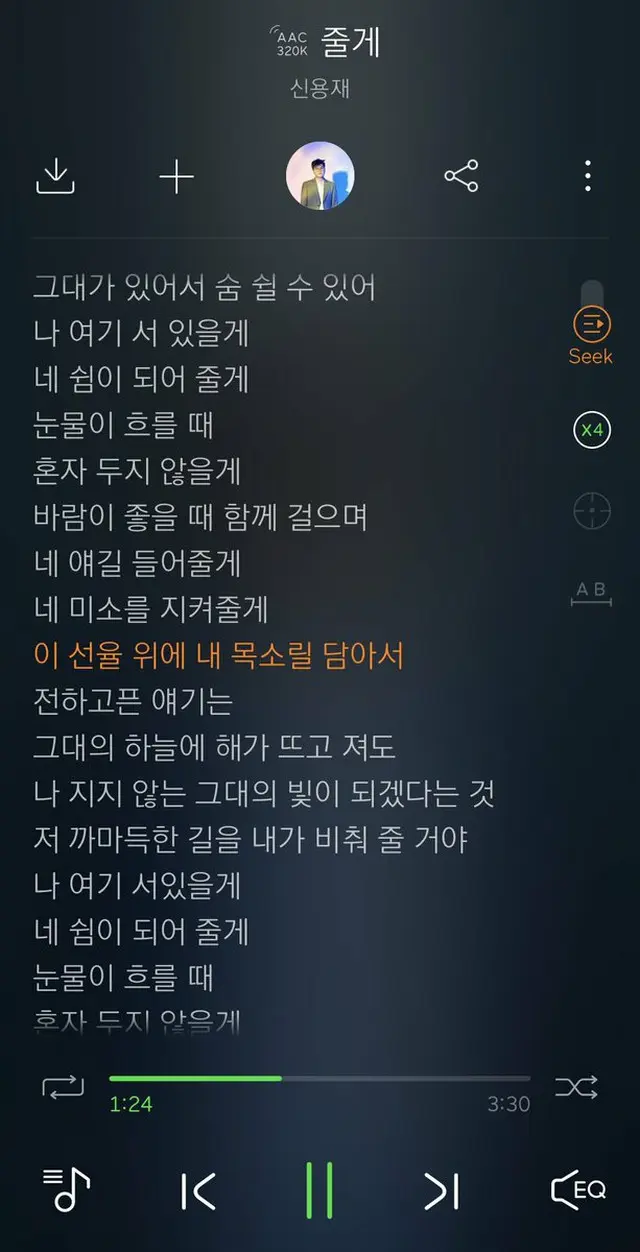Pause the song

[320, 1189]
